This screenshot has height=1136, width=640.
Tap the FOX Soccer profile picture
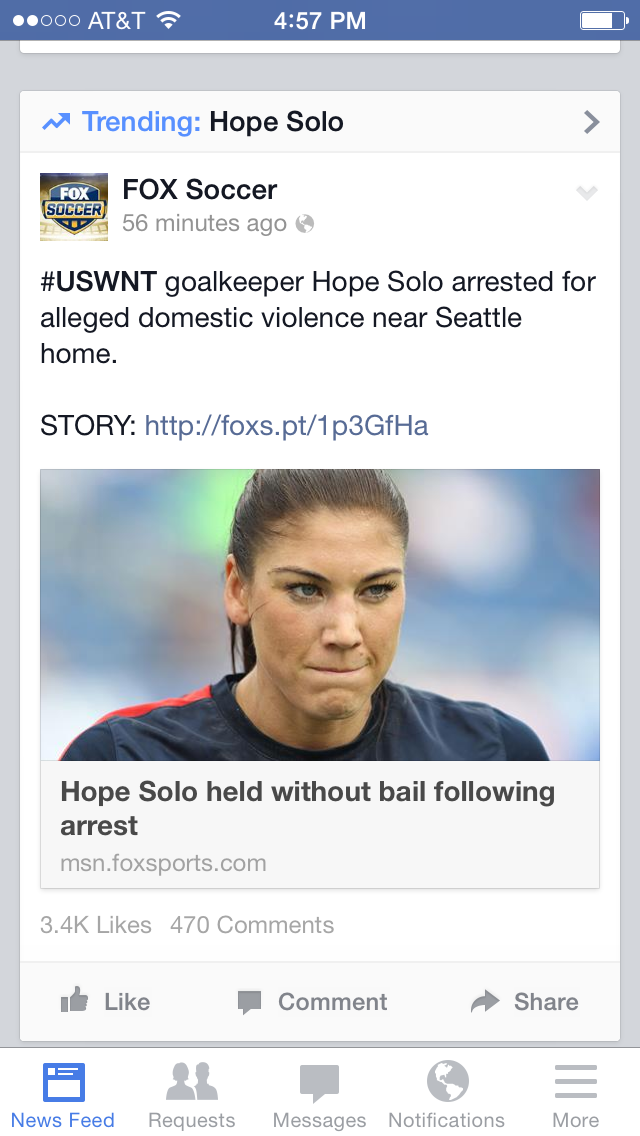[73, 207]
